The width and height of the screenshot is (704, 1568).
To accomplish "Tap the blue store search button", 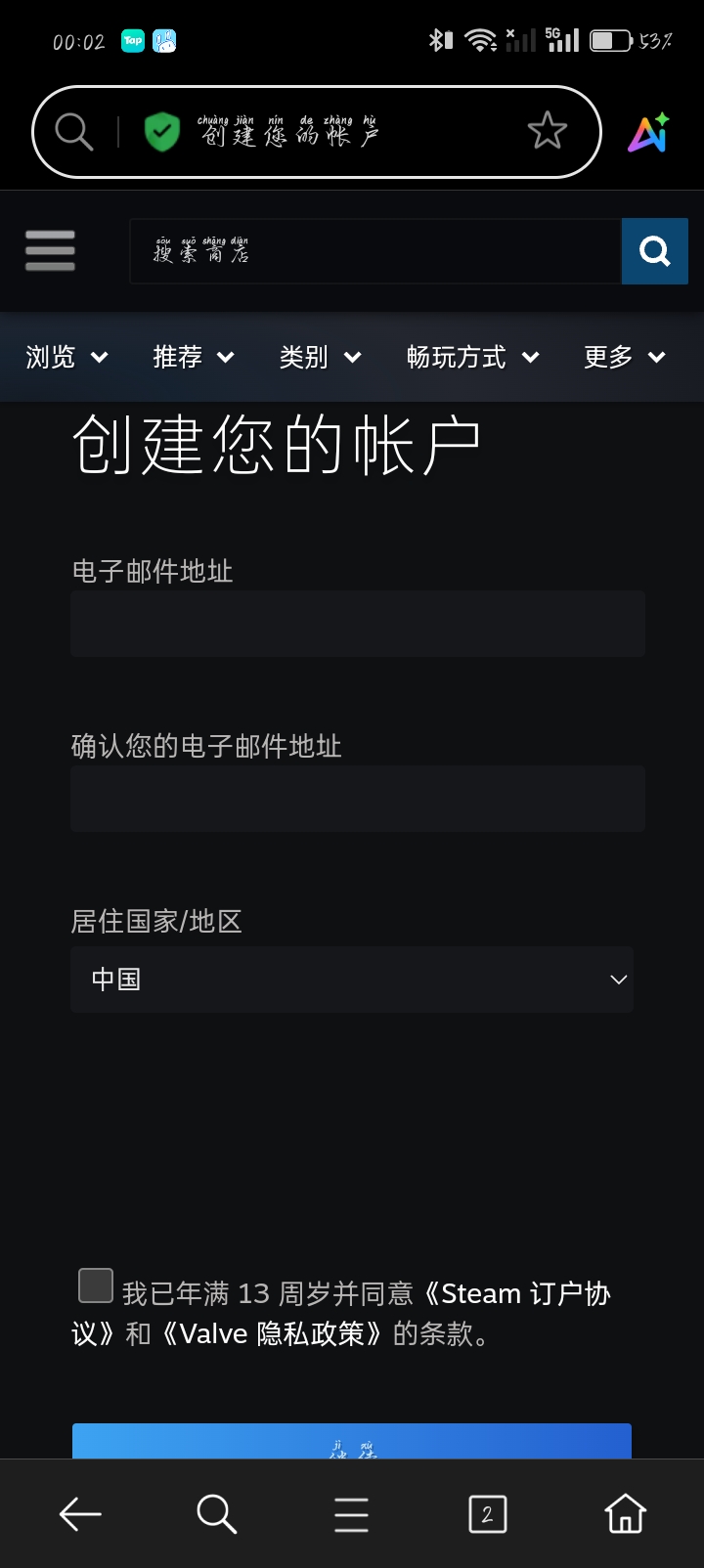I will pyautogui.click(x=654, y=252).
